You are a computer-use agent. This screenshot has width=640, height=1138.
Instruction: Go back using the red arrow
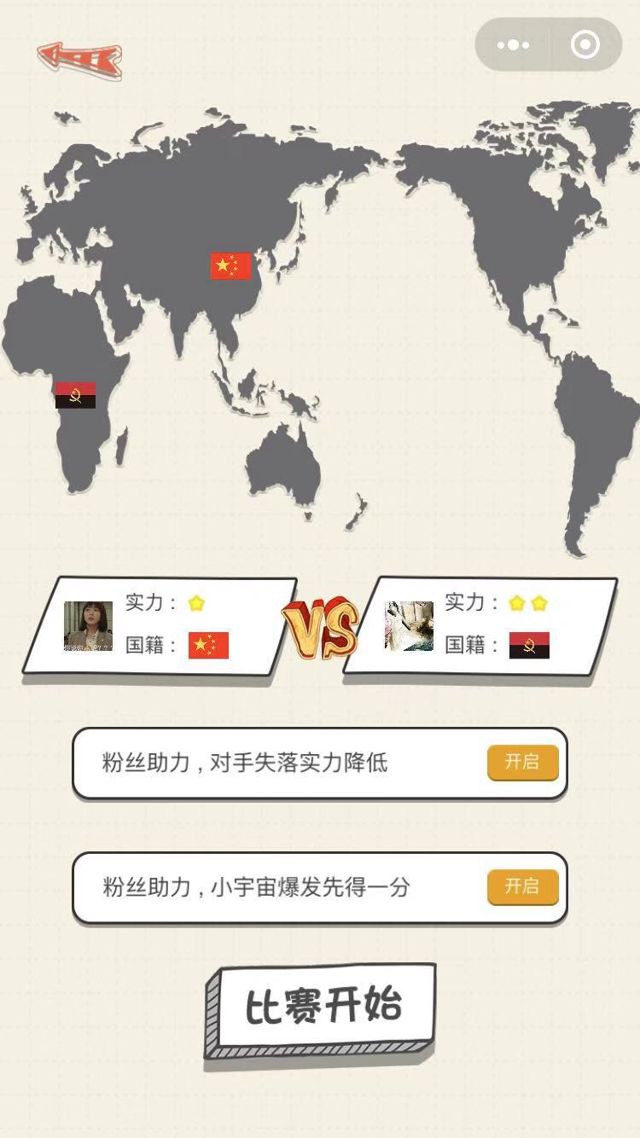pyautogui.click(x=79, y=59)
